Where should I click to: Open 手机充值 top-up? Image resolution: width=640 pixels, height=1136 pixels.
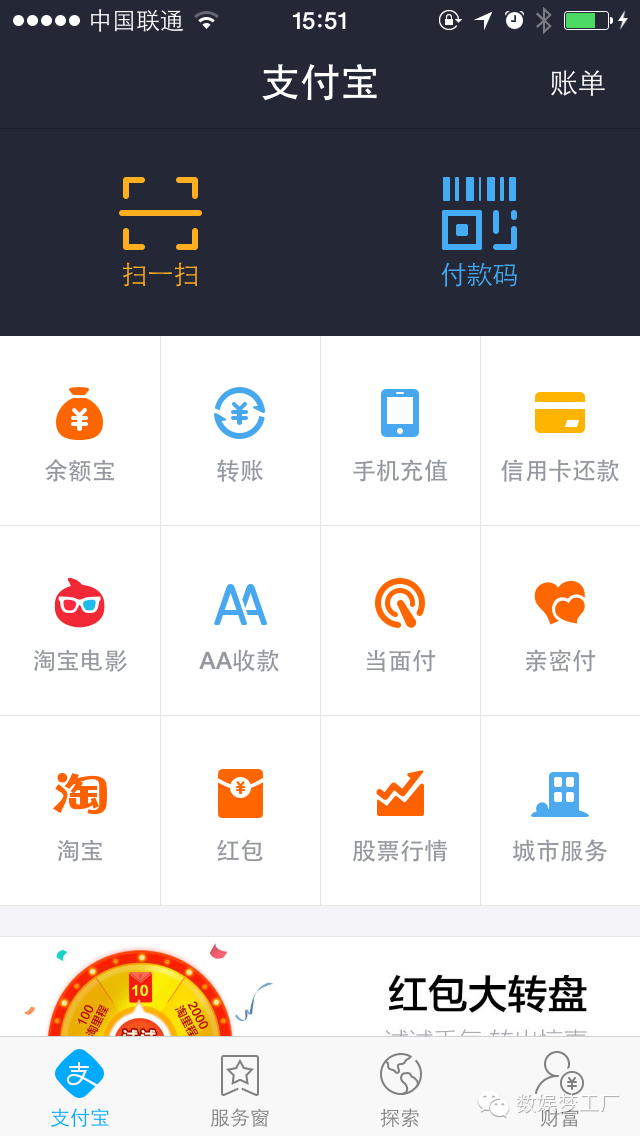click(x=400, y=432)
